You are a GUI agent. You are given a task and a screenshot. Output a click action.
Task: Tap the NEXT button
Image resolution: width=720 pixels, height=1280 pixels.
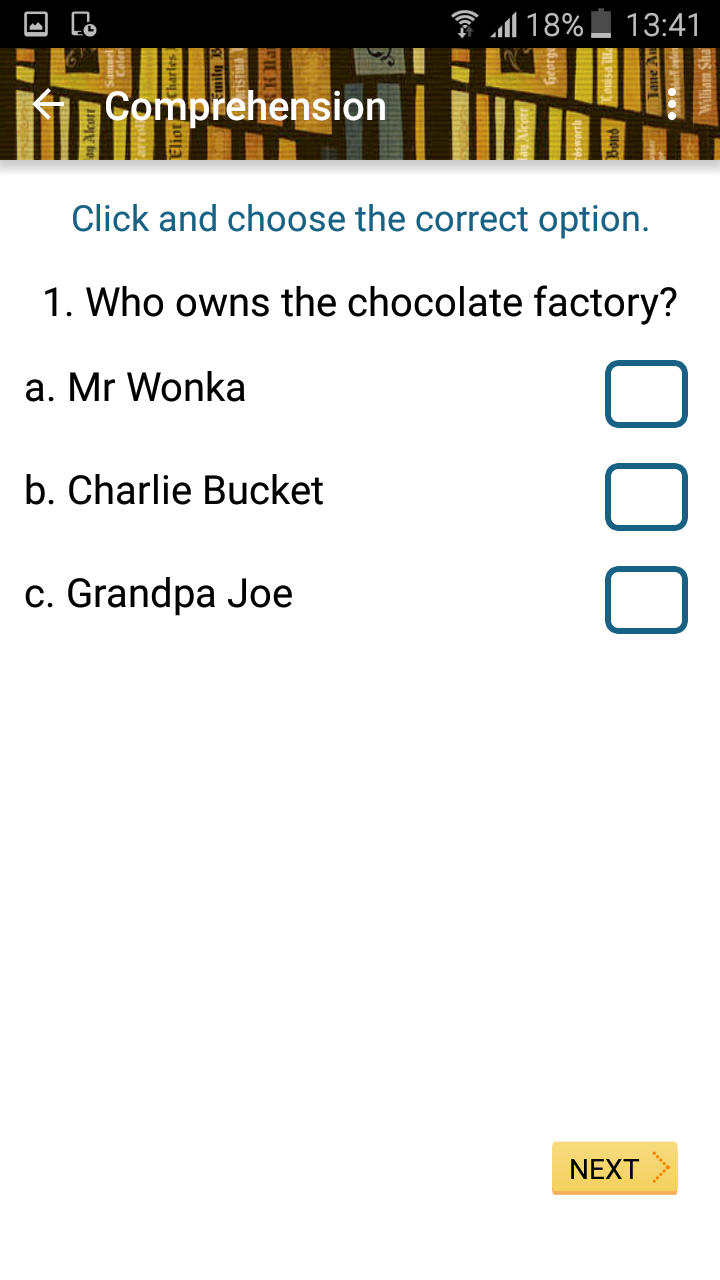(x=614, y=1168)
